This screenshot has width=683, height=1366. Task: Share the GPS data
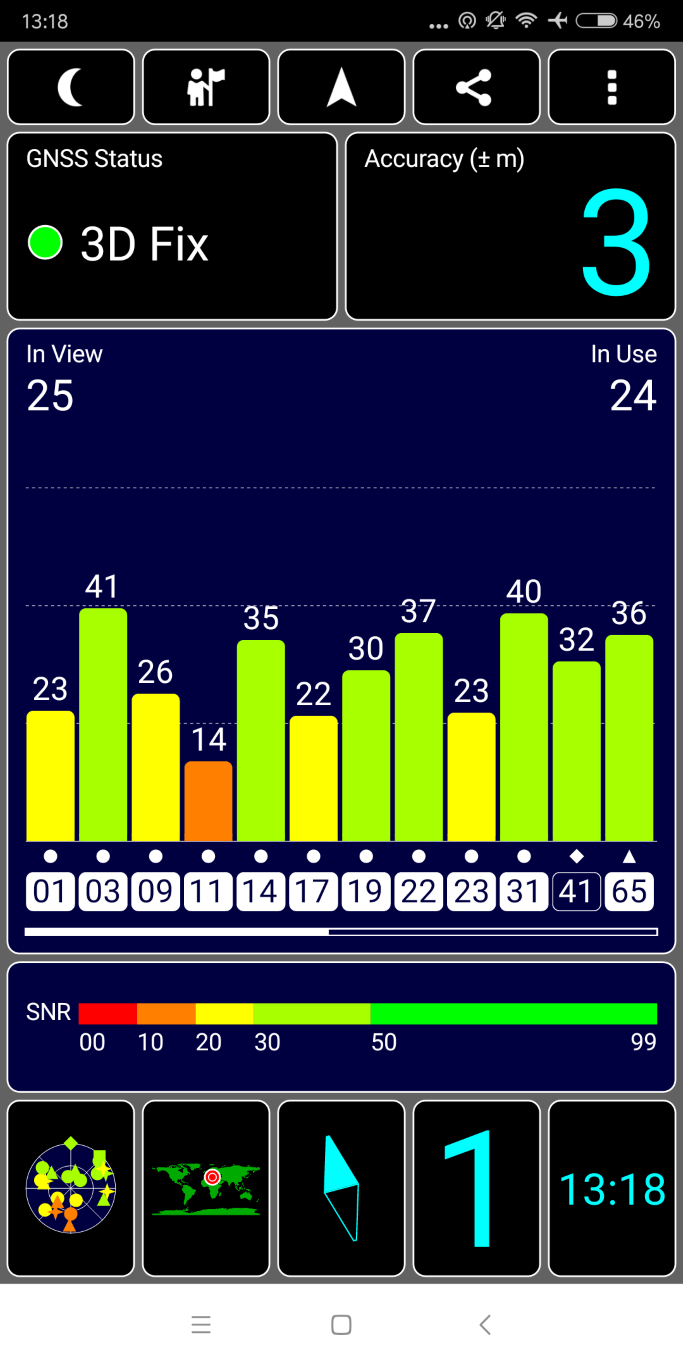coord(476,87)
